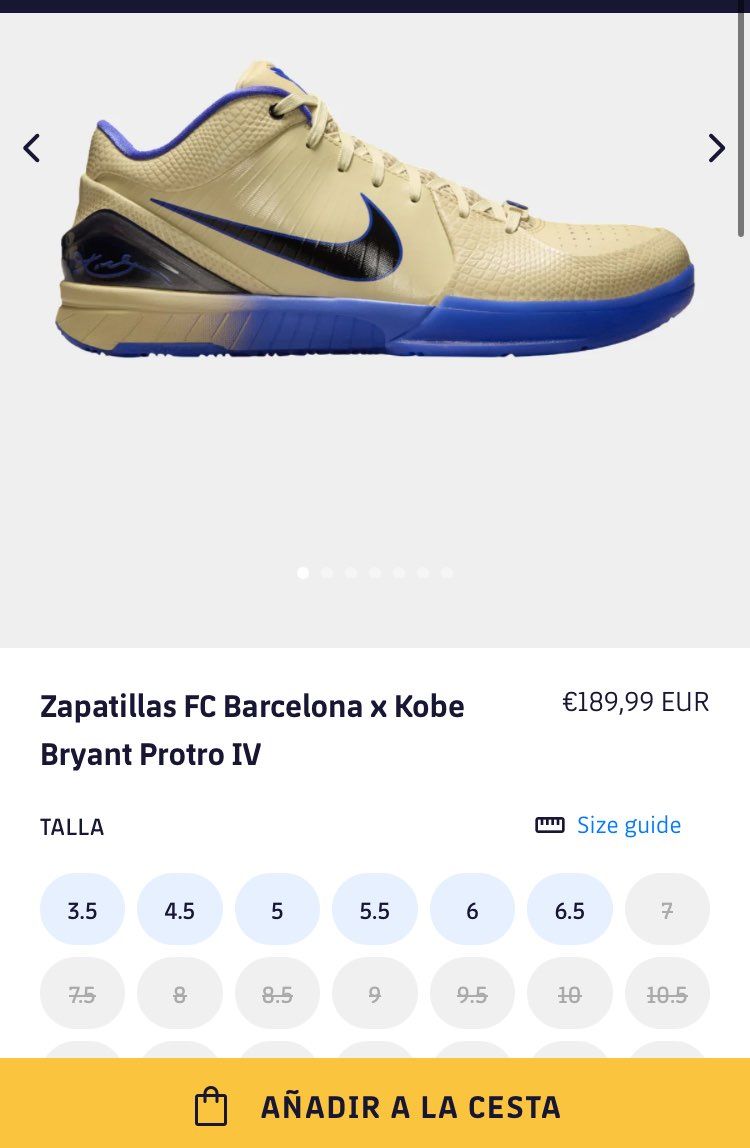Show the next product photo
The height and width of the screenshot is (1148, 750).
pos(716,148)
